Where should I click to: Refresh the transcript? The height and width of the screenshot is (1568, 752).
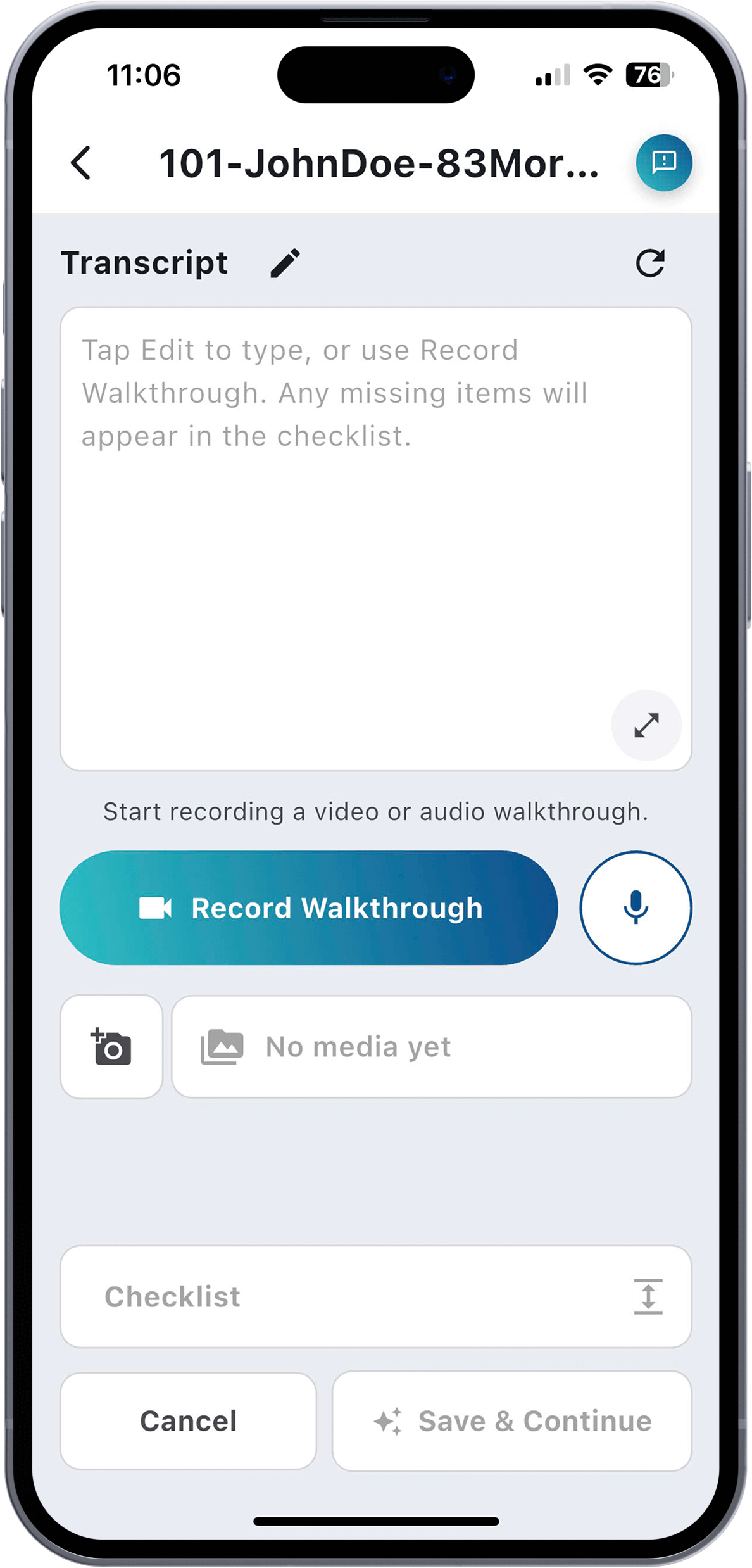pyautogui.click(x=650, y=263)
